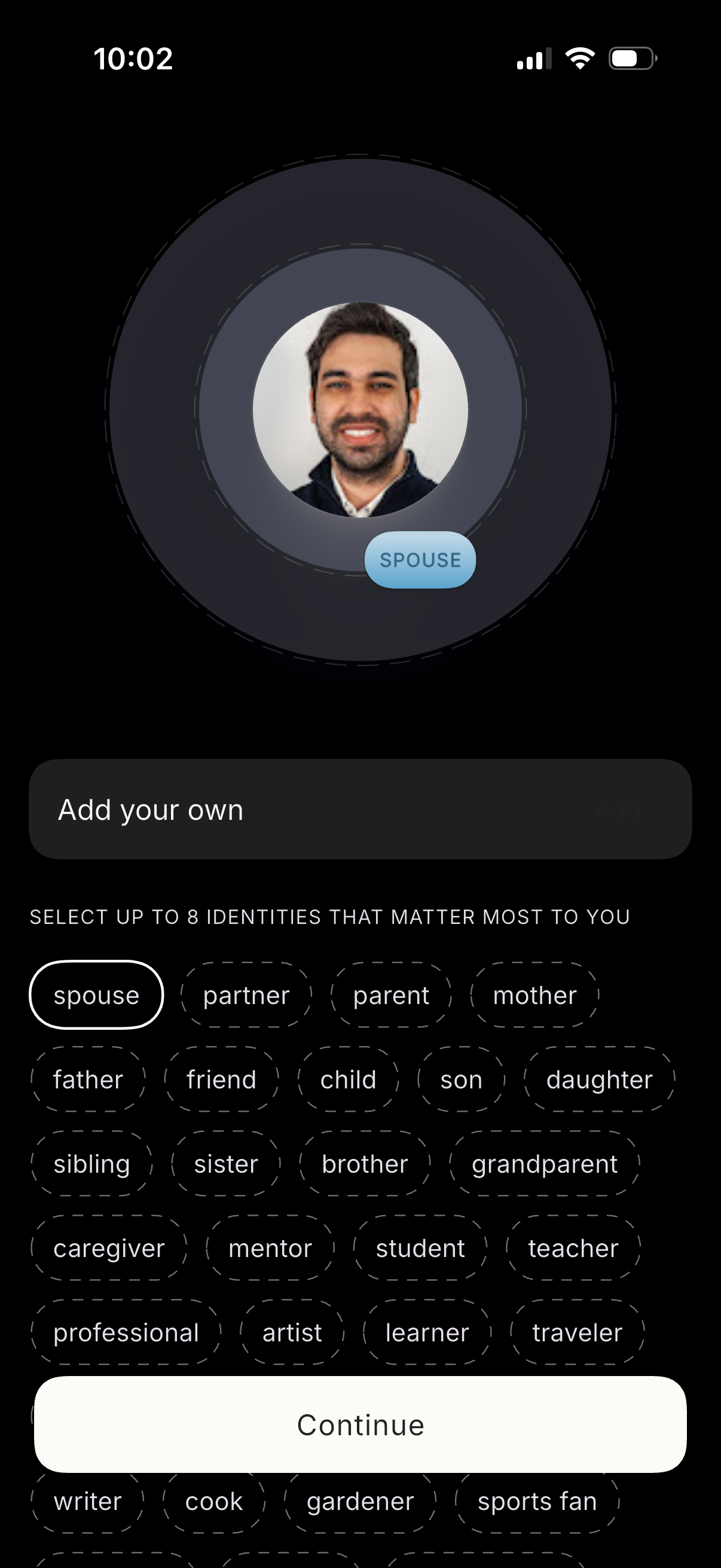Screen dimensions: 721x1568
Task: Deselect the spouse identity chip
Action: pos(96,996)
